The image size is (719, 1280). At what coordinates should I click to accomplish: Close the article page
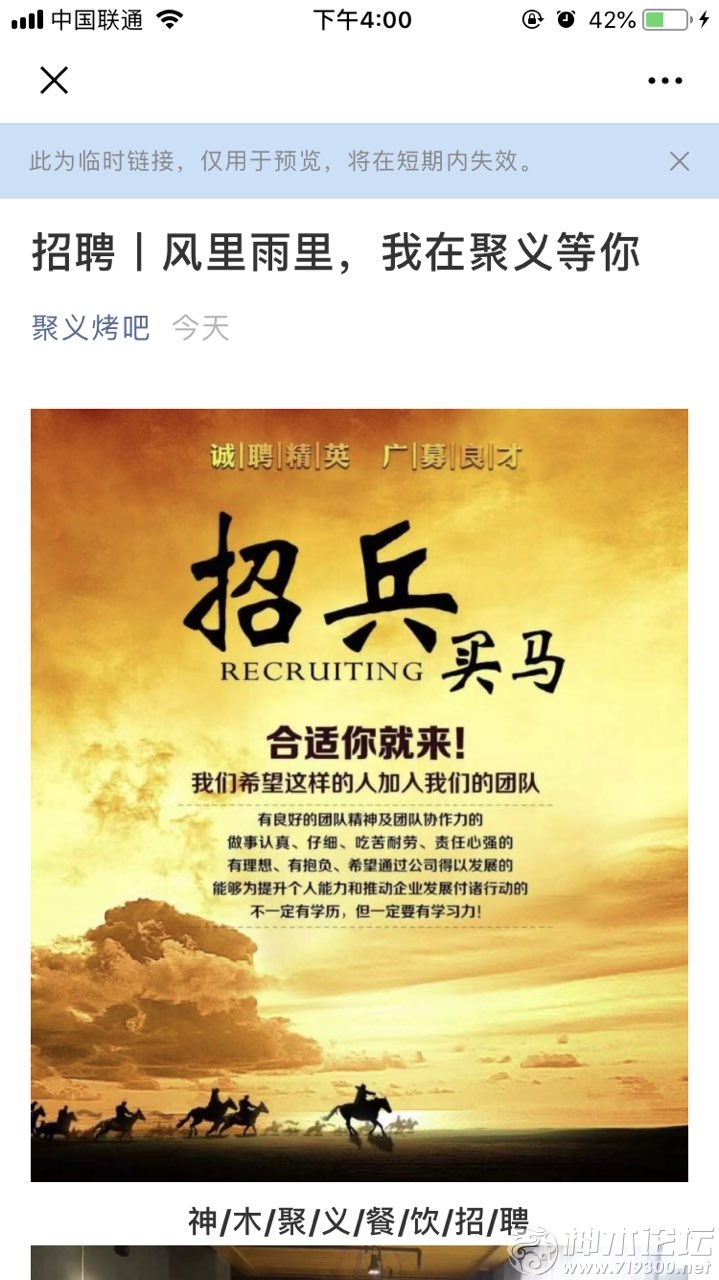coord(54,80)
